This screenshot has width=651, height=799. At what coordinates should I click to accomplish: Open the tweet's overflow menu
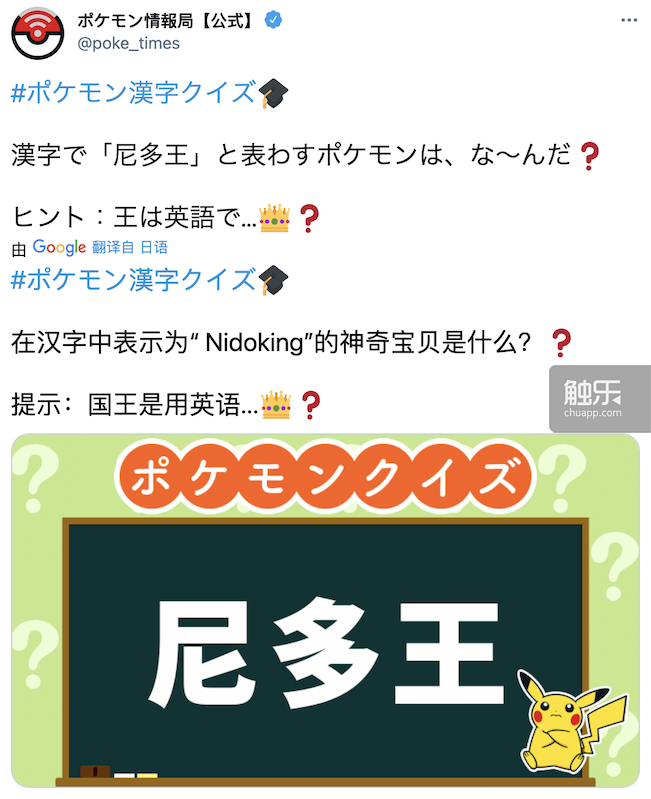tap(625, 20)
